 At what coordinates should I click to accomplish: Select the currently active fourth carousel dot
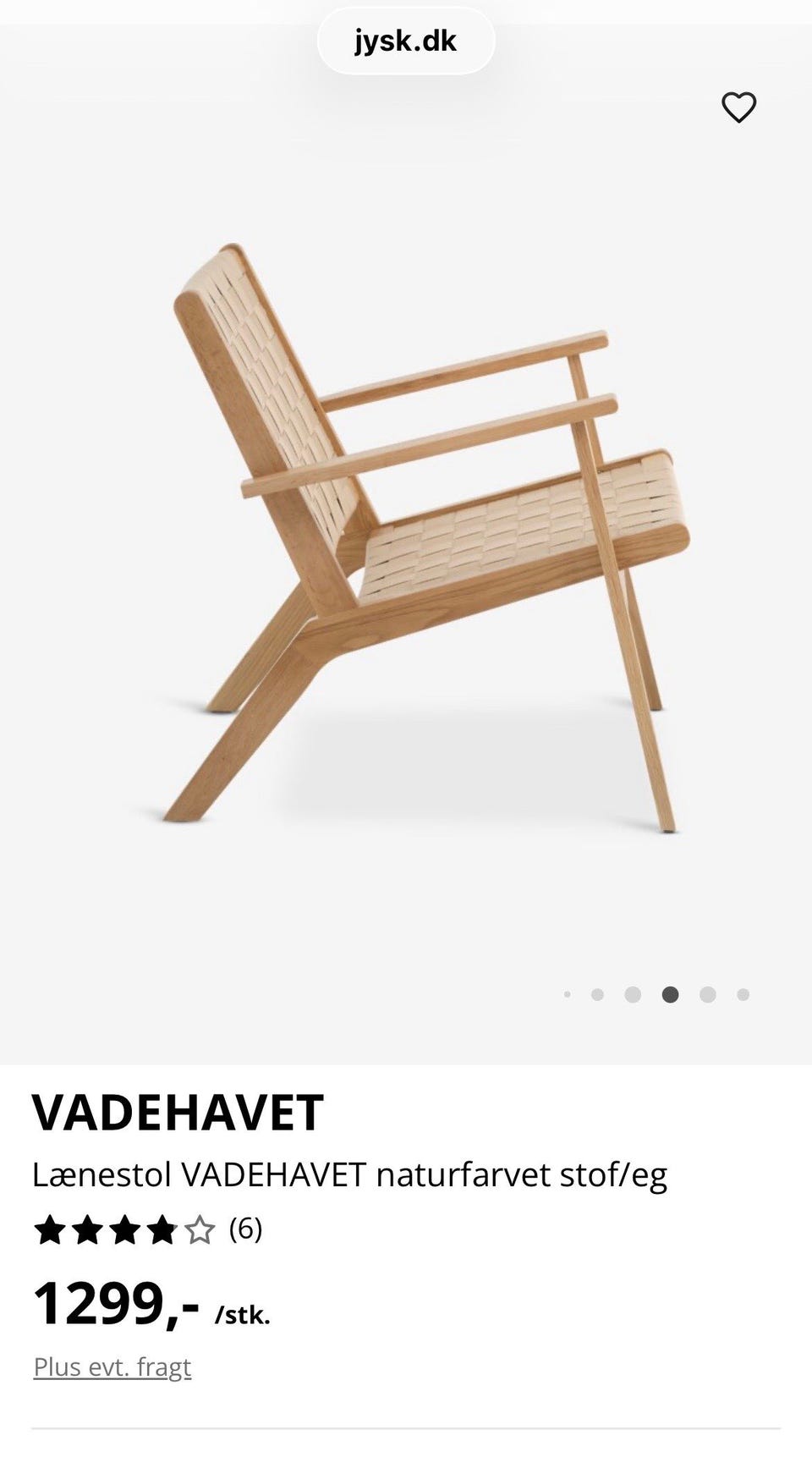click(671, 994)
